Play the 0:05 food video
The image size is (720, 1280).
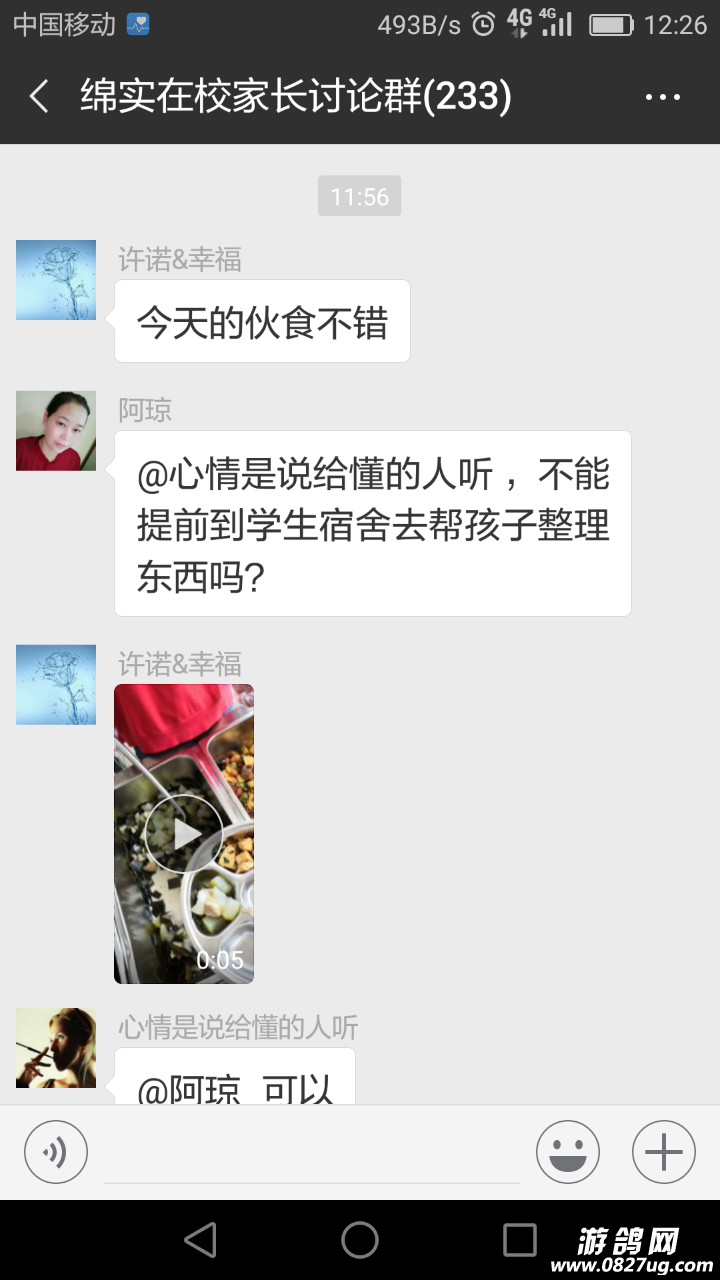pyautogui.click(x=184, y=834)
